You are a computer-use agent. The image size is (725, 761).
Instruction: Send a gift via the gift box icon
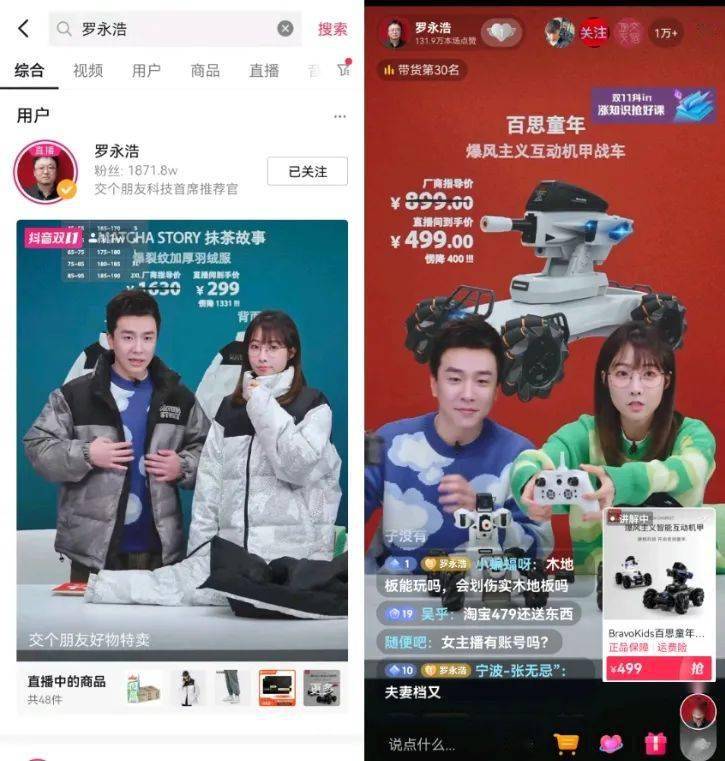(655, 743)
